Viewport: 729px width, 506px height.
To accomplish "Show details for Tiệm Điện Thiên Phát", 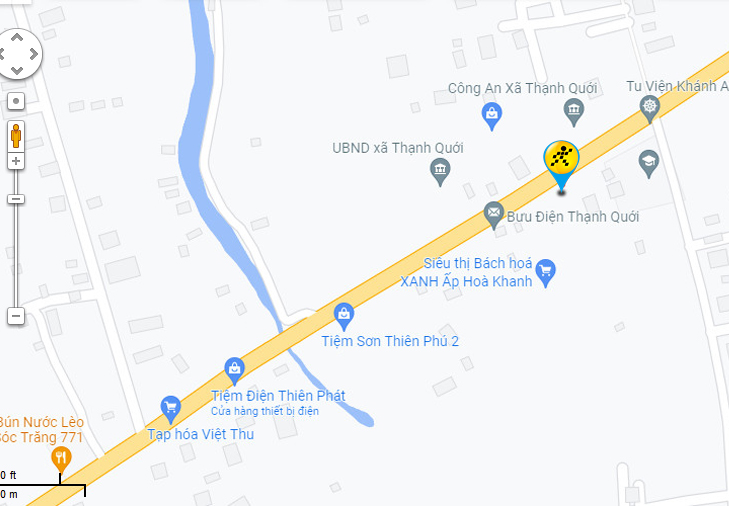I will click(235, 370).
